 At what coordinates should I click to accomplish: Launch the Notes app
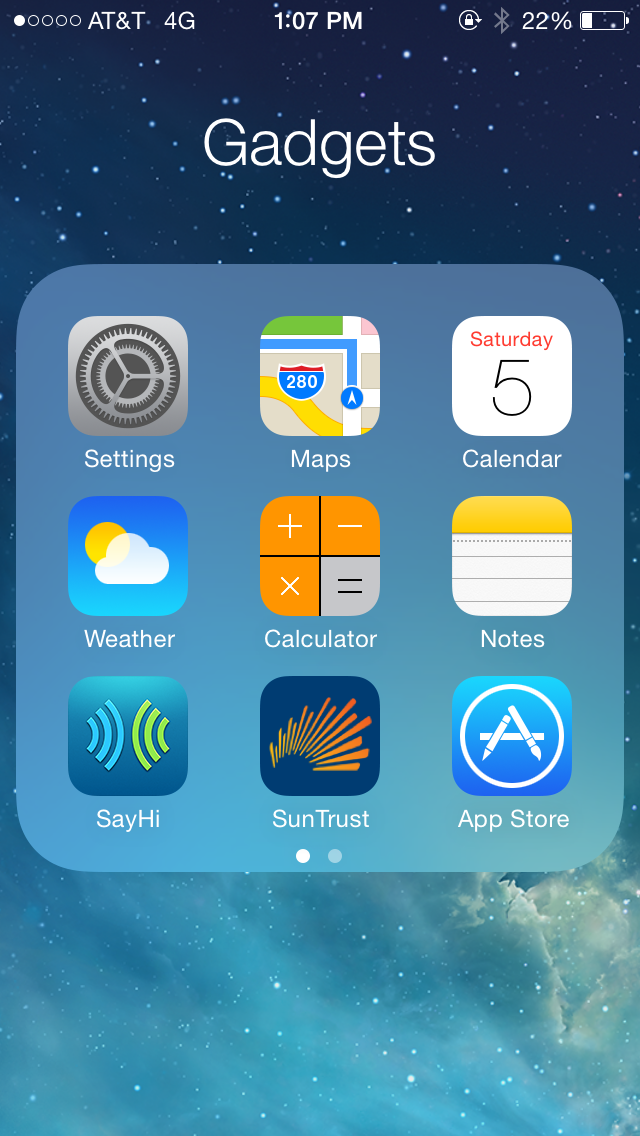512,556
